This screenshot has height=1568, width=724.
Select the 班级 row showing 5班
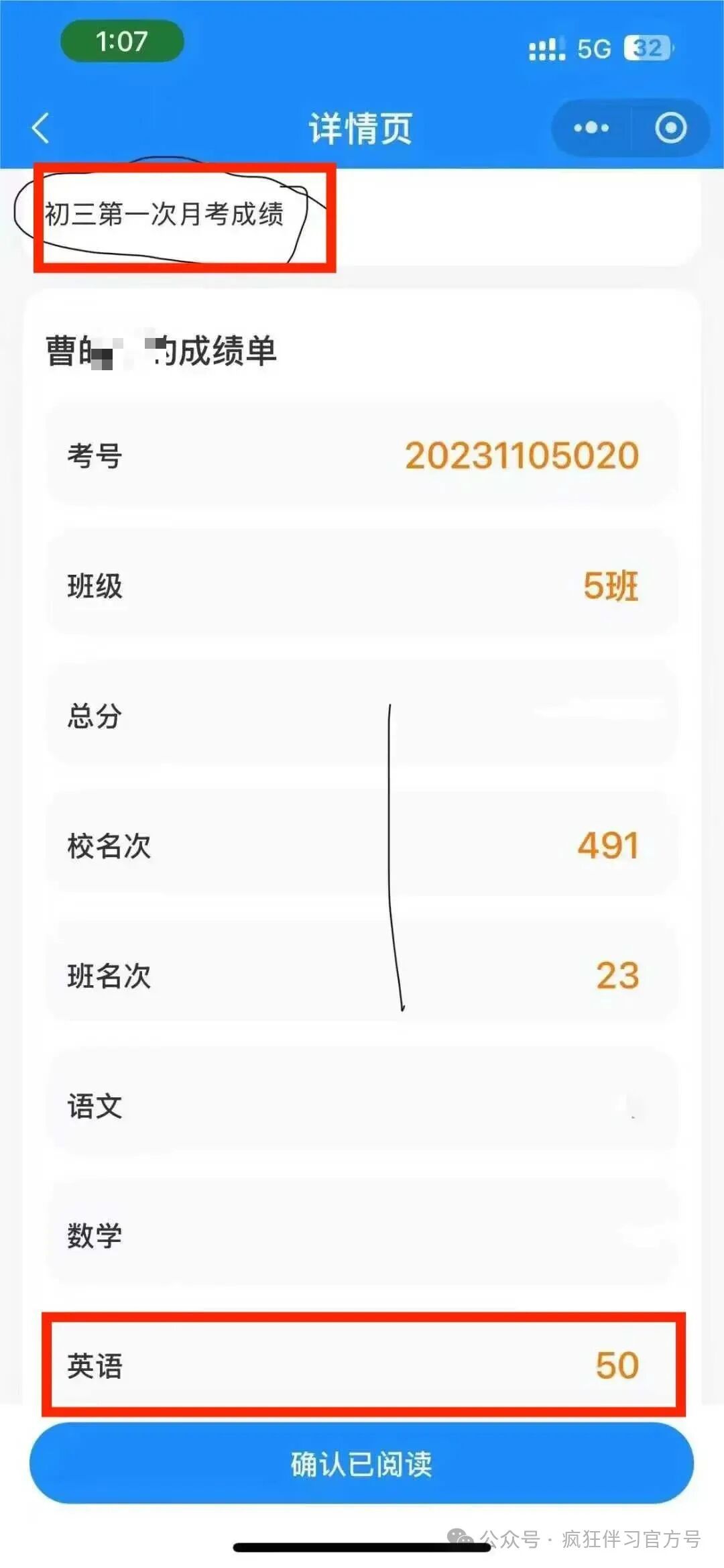click(x=362, y=585)
